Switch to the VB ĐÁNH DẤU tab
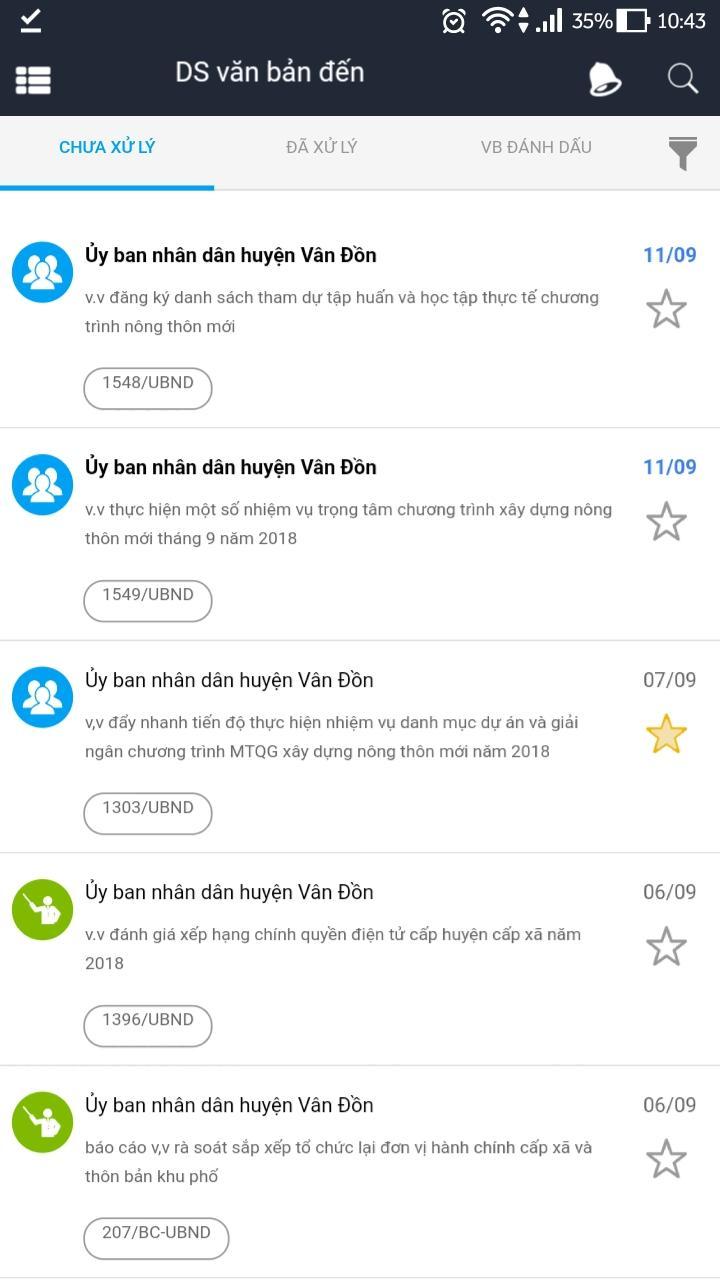 pos(536,148)
